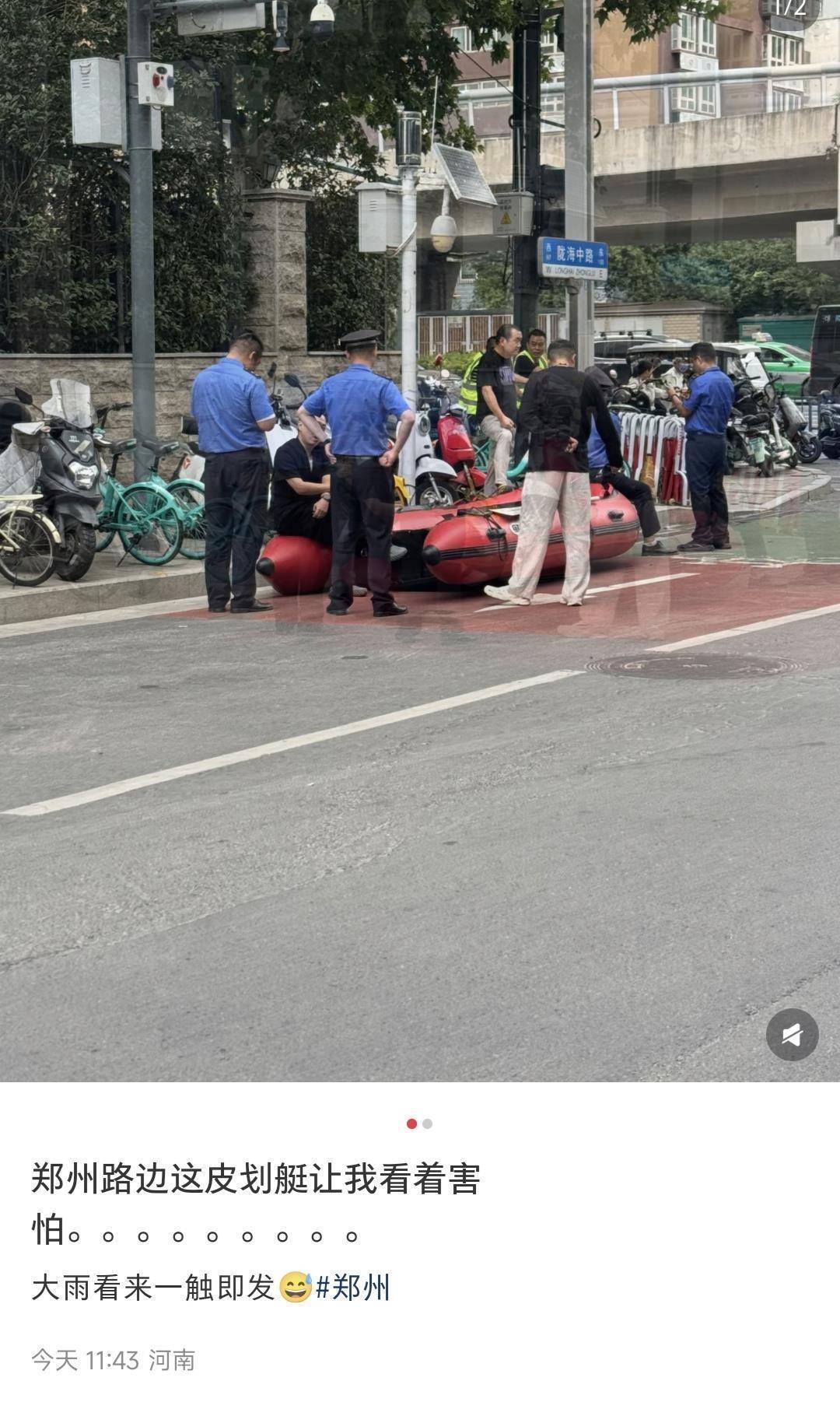Unmute the post with the speaker icon
Viewport: 840px width, 1409px height.
click(x=792, y=1035)
